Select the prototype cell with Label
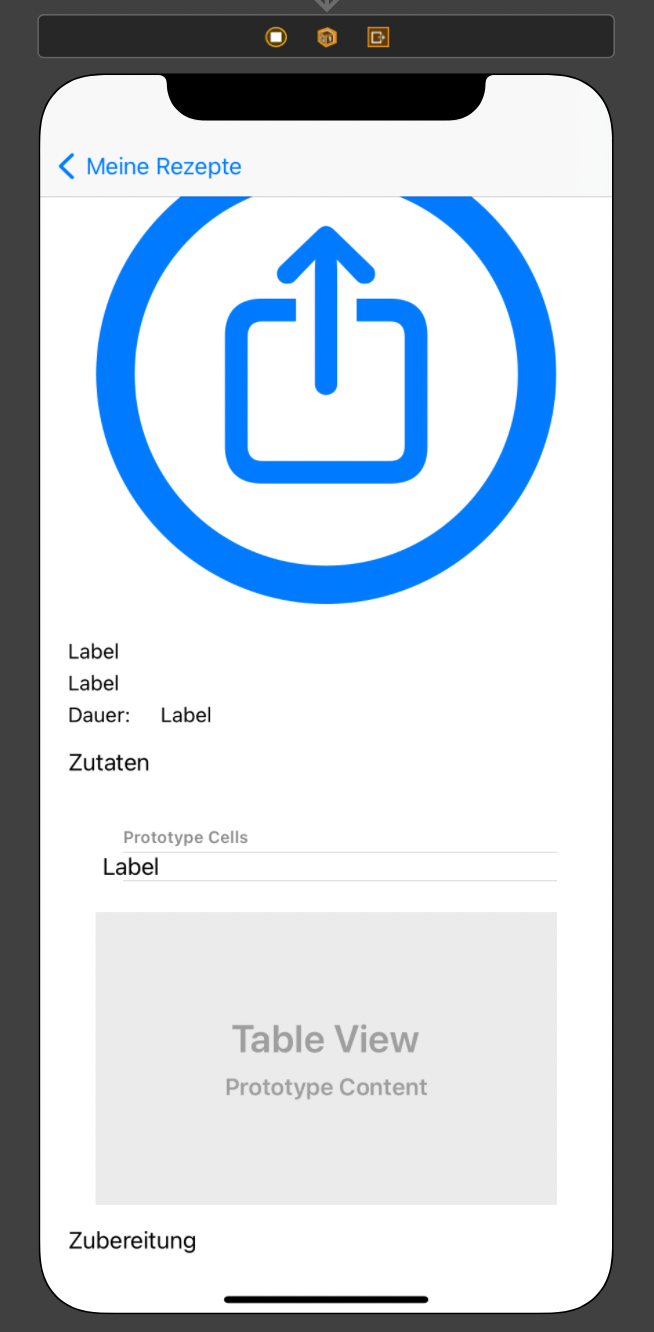The height and width of the screenshot is (1332, 654). [329, 867]
